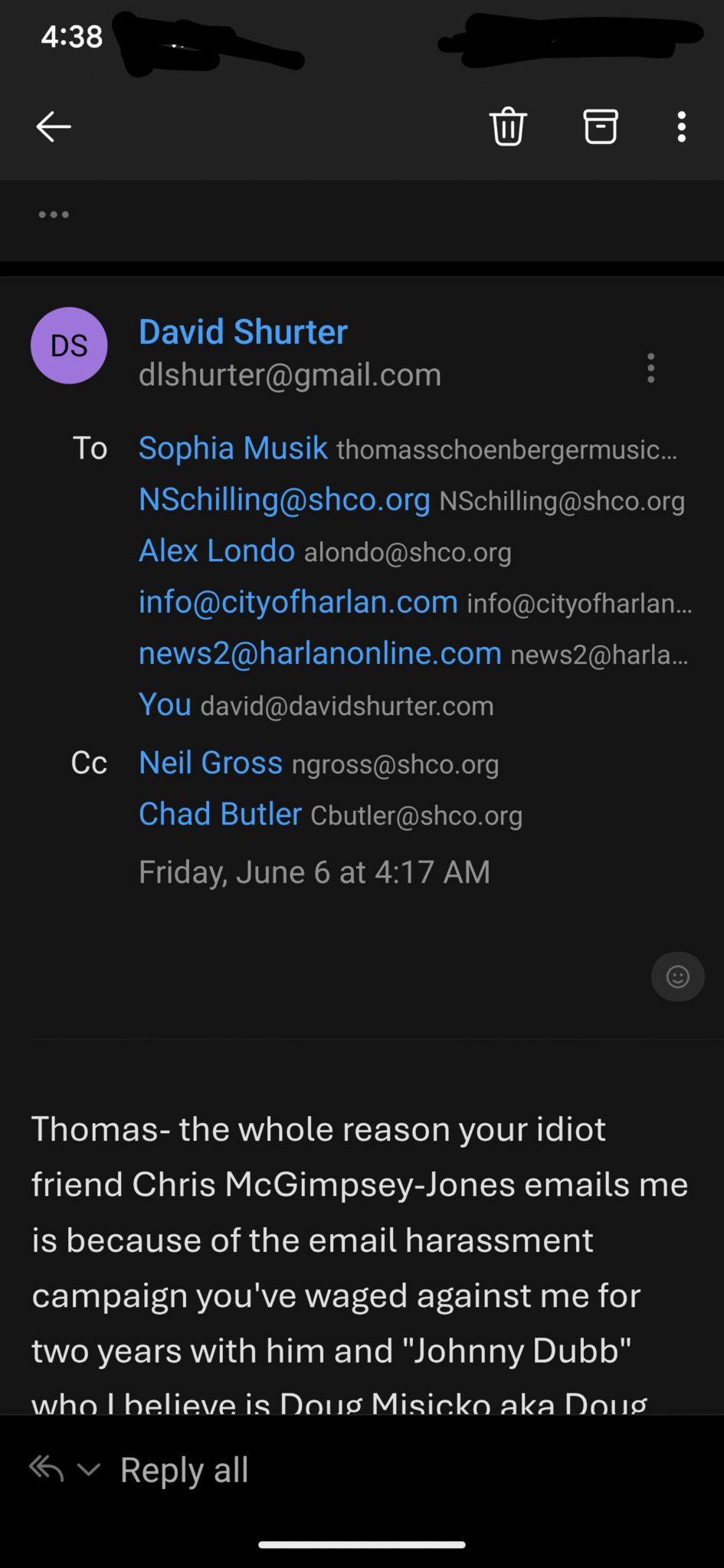Open the info@cityofharlan.com recipient
This screenshot has height=1568, width=724.
[298, 602]
